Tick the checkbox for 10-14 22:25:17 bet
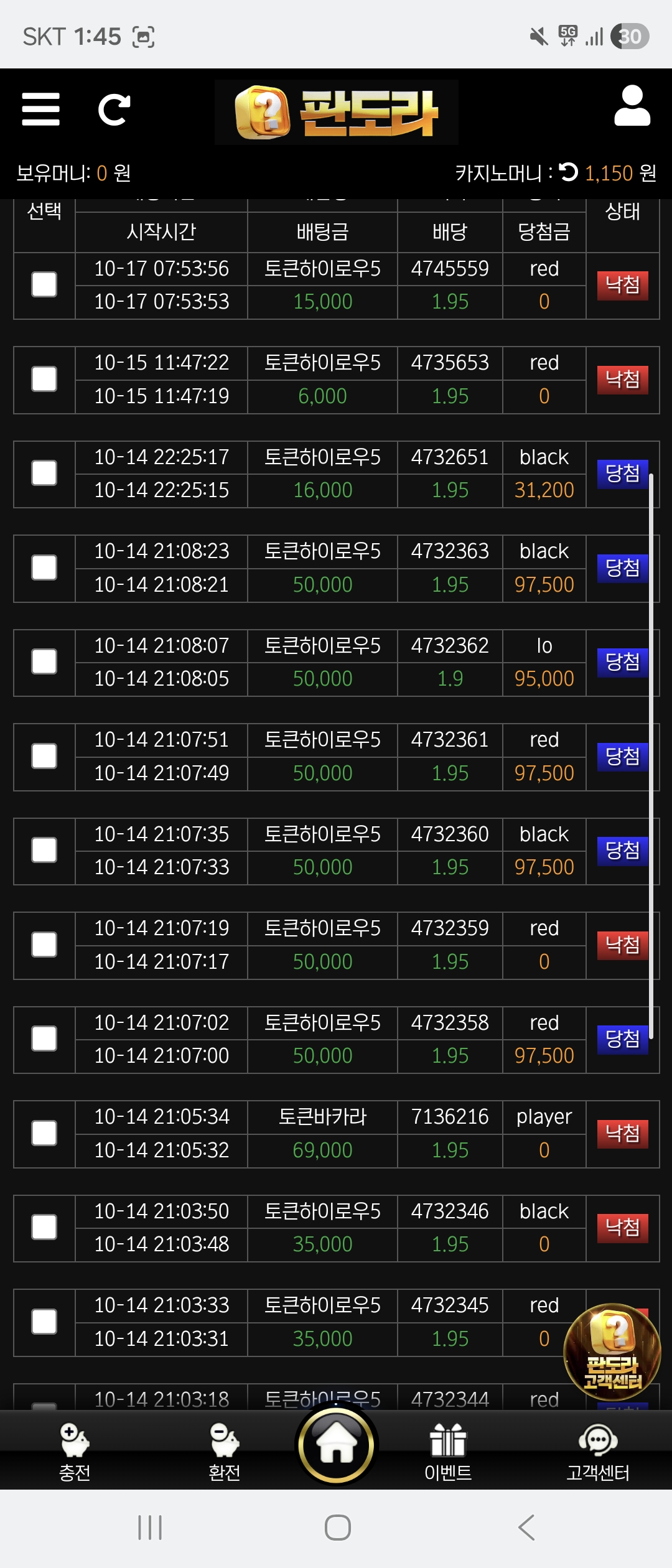The height and width of the screenshot is (1568, 672). 44,474
